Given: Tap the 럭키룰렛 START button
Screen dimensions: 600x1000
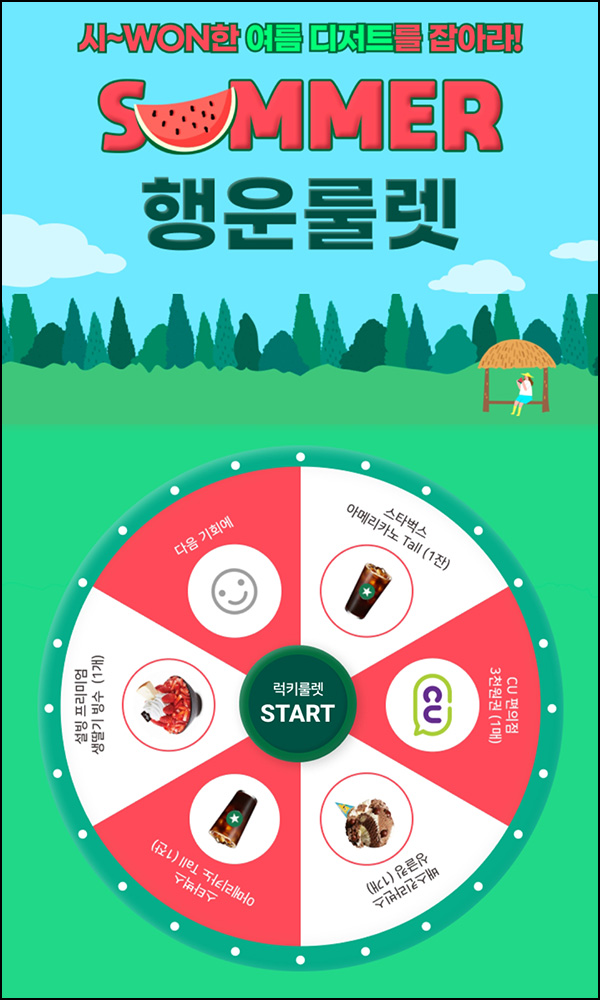Looking at the screenshot, I should 297,704.
